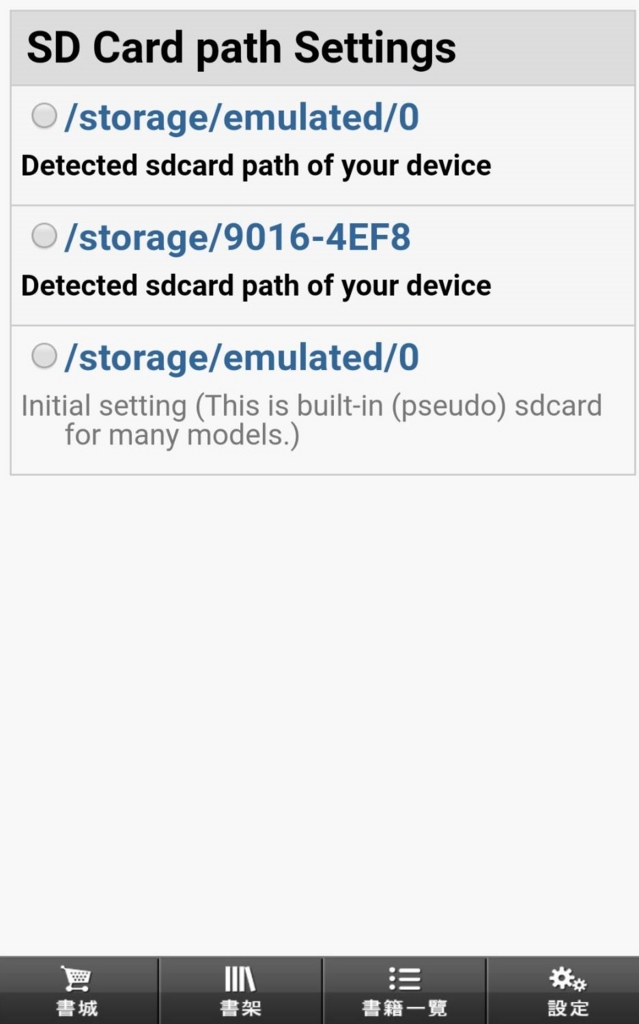The height and width of the screenshot is (1024, 639).
Task: Go to the 書籍一覽 book list tab
Action: (x=404, y=991)
